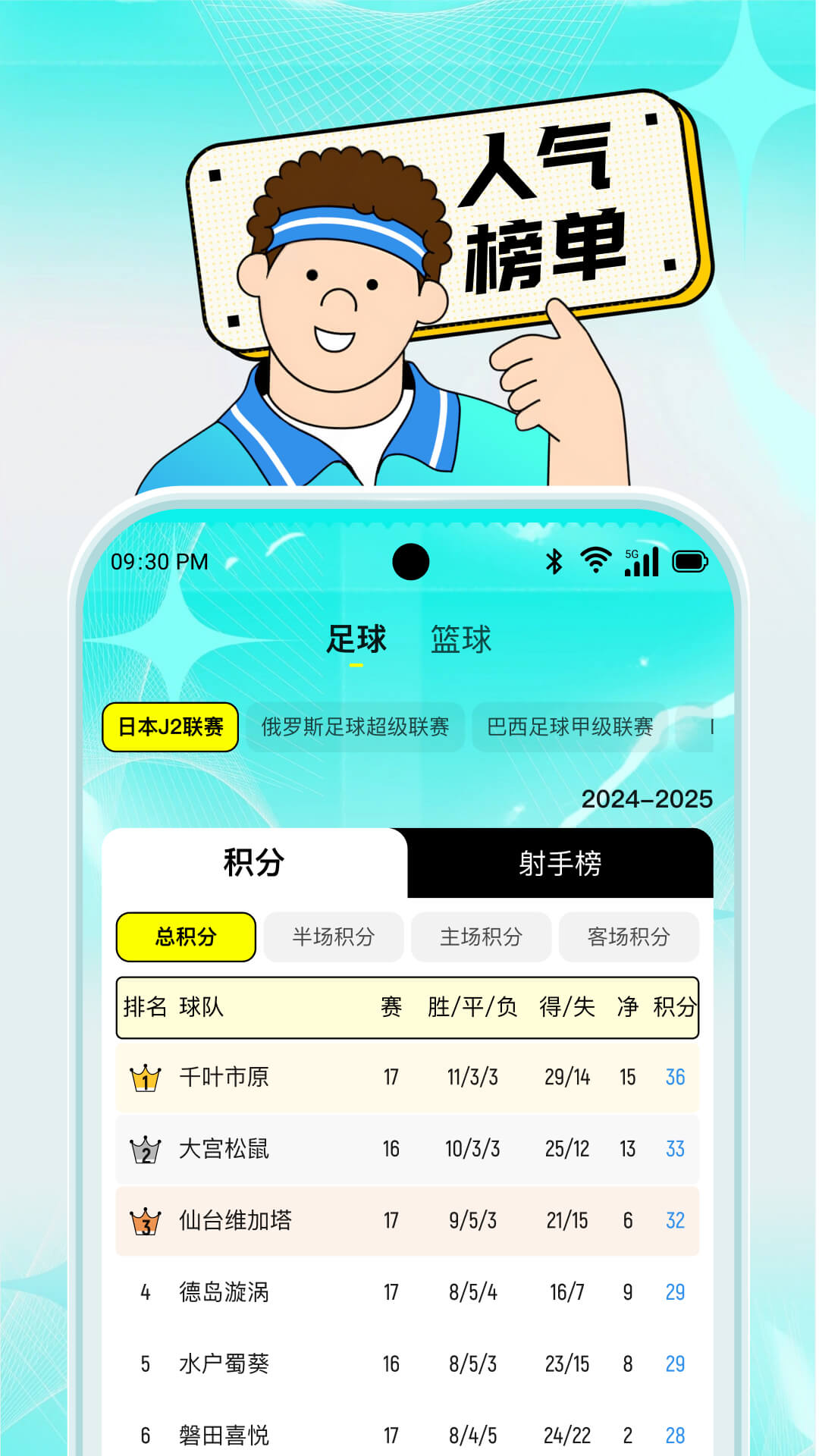Tap the gold crown icon beside 千叶市原
This screenshot has height=1456, width=819.
tap(144, 1075)
